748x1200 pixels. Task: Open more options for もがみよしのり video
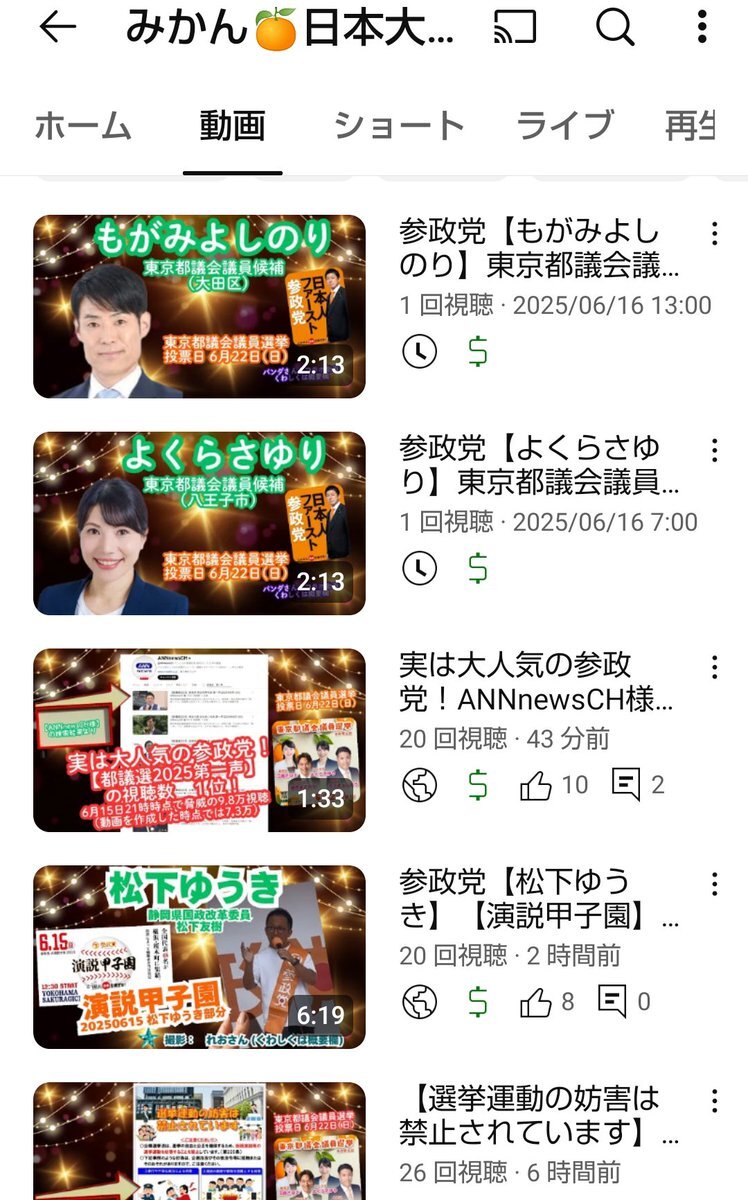tap(714, 234)
